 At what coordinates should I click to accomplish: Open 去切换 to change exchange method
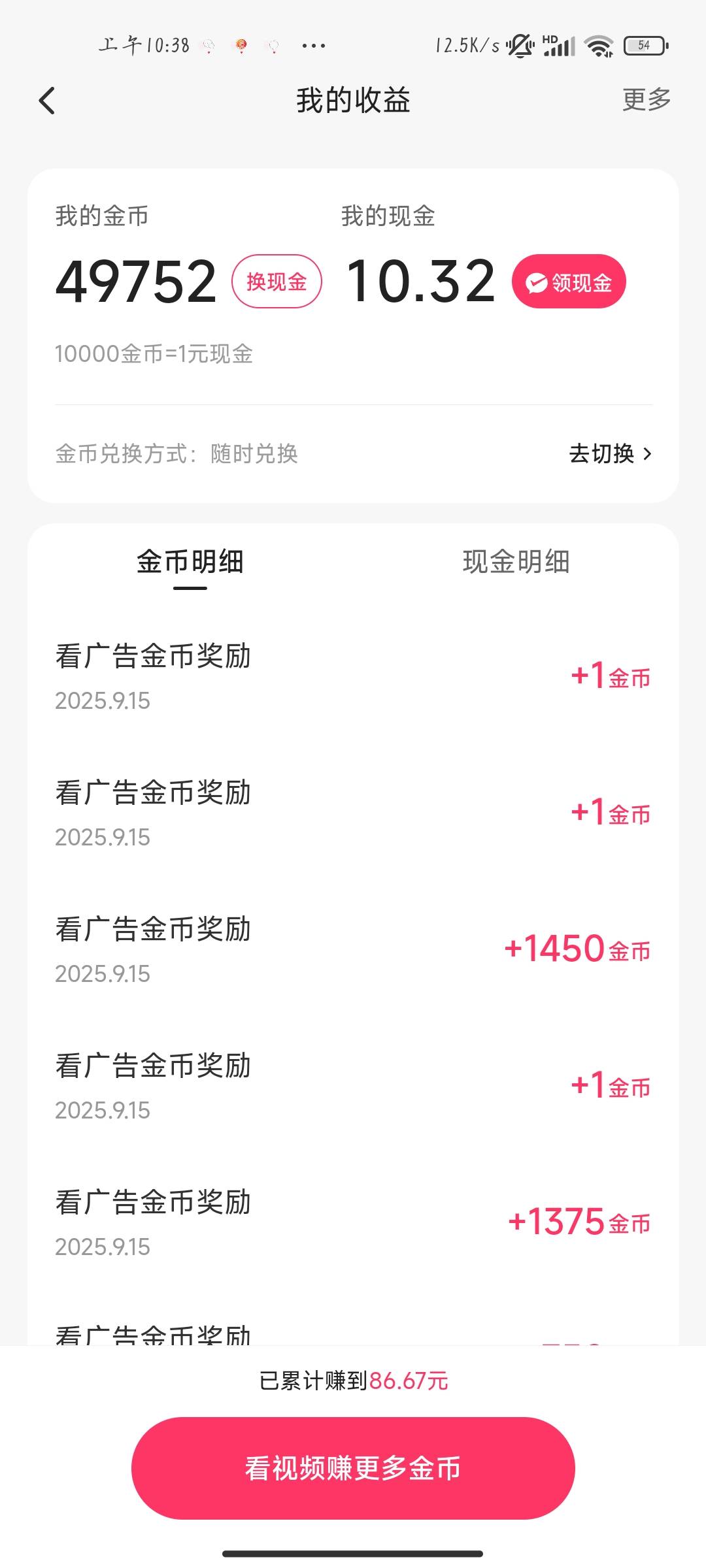tap(610, 453)
